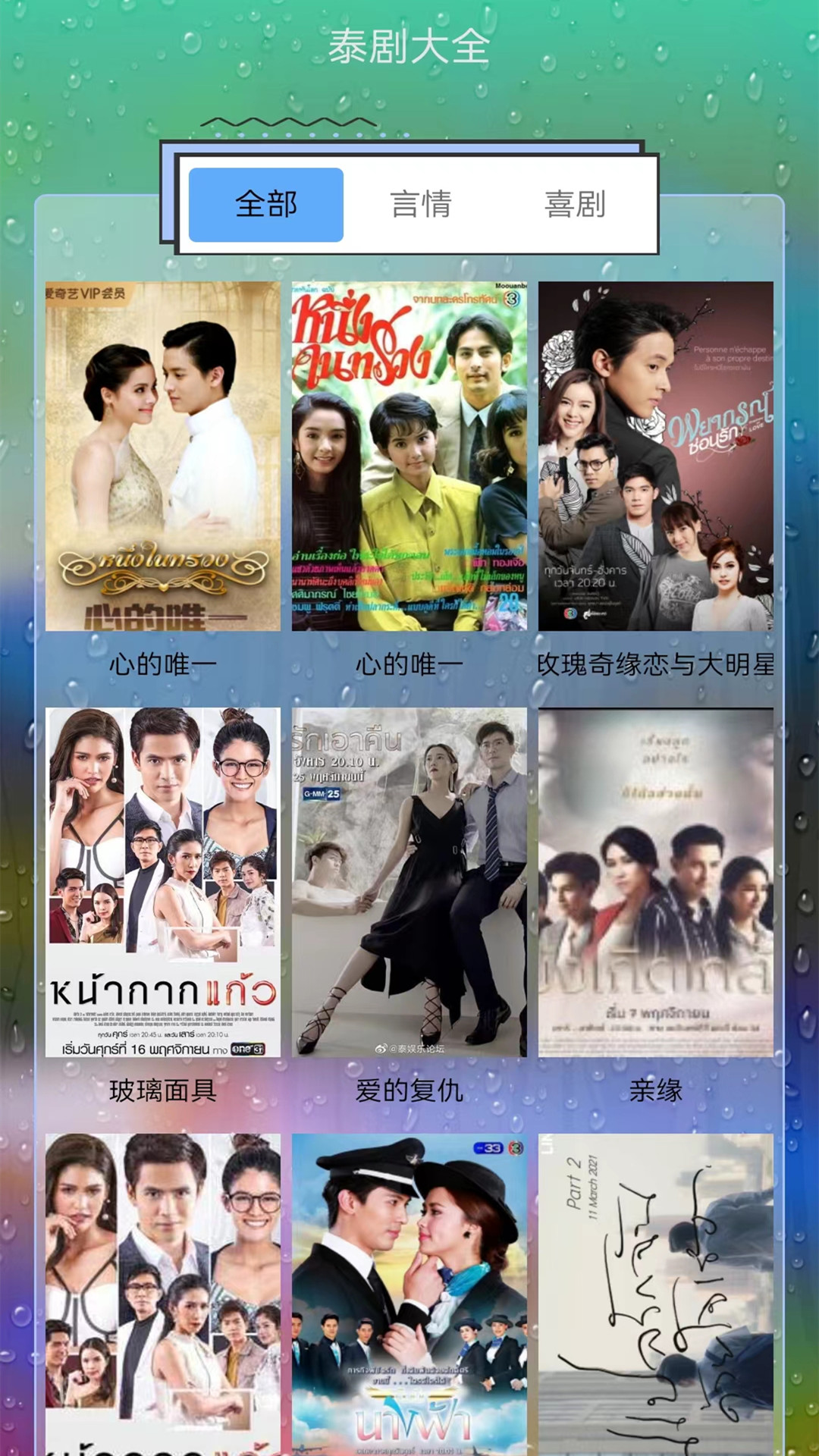Open 心的唯一 with the red-title green poster
This screenshot has width=819, height=1456.
[409, 456]
